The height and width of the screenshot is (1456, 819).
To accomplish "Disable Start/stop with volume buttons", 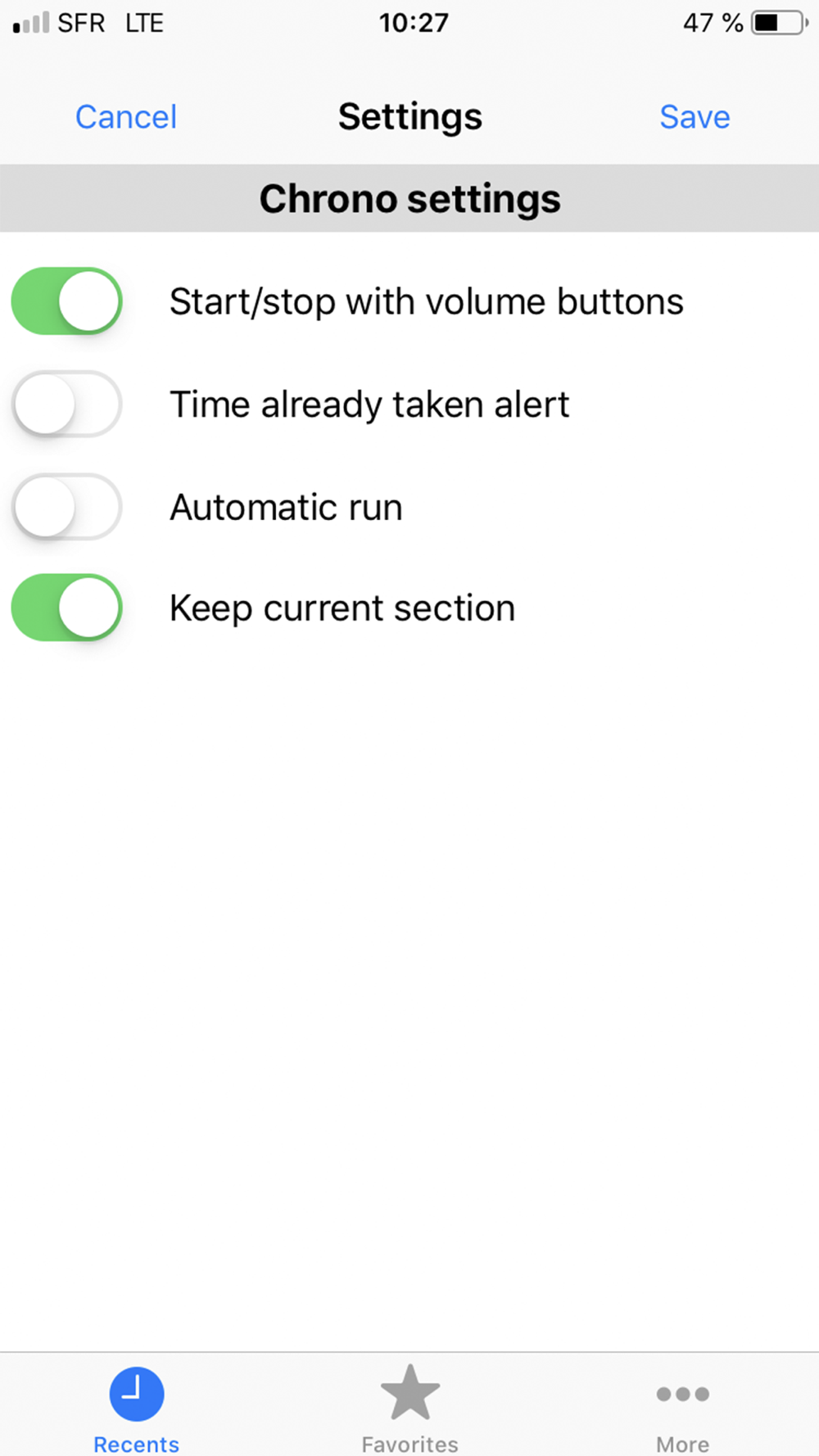I will click(x=66, y=301).
